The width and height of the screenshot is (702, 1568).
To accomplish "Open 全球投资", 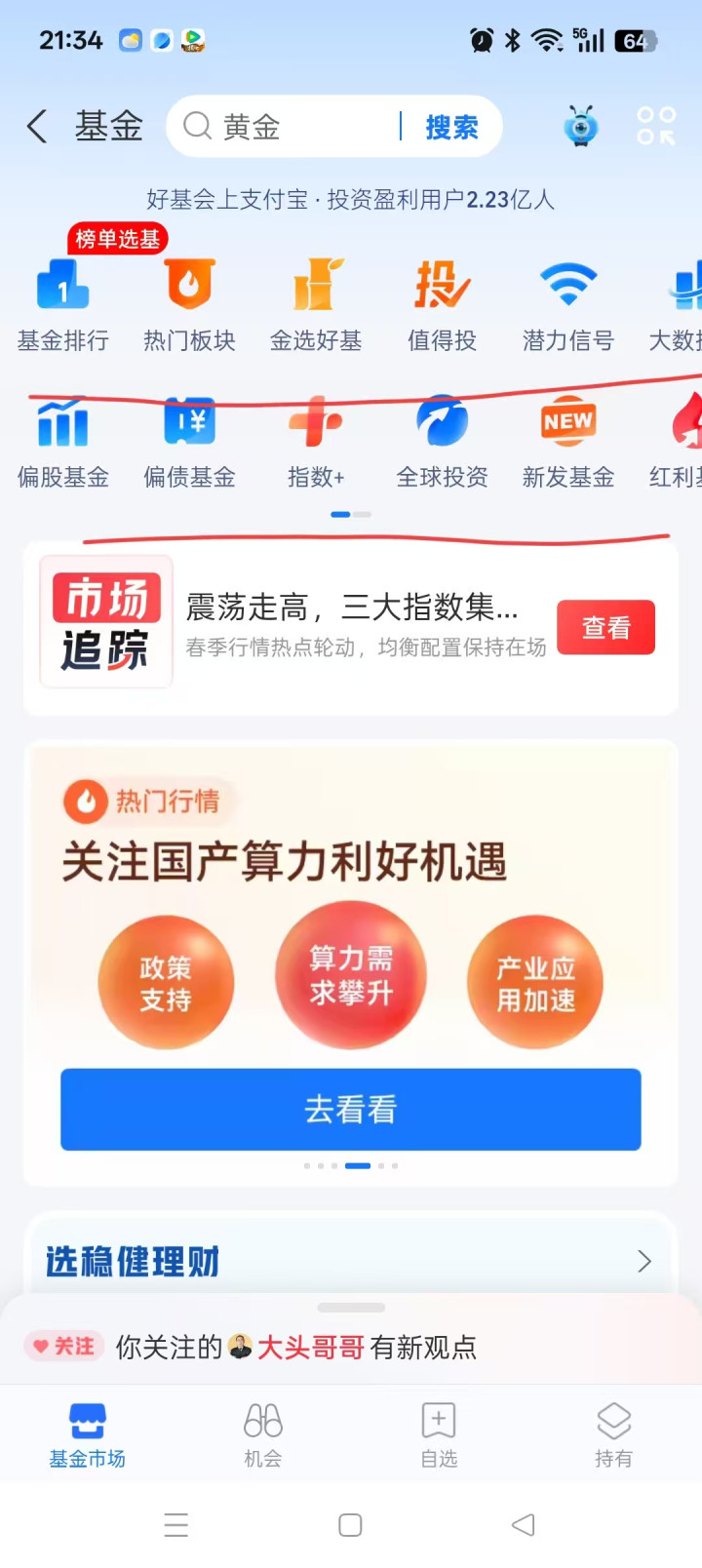I will [442, 441].
